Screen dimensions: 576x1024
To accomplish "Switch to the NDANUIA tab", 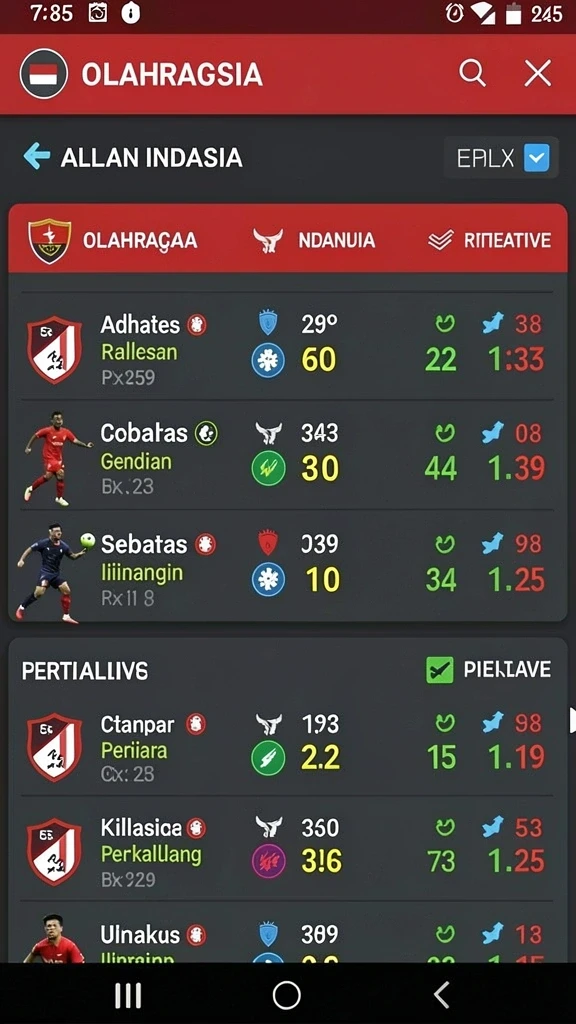I will pyautogui.click(x=314, y=240).
